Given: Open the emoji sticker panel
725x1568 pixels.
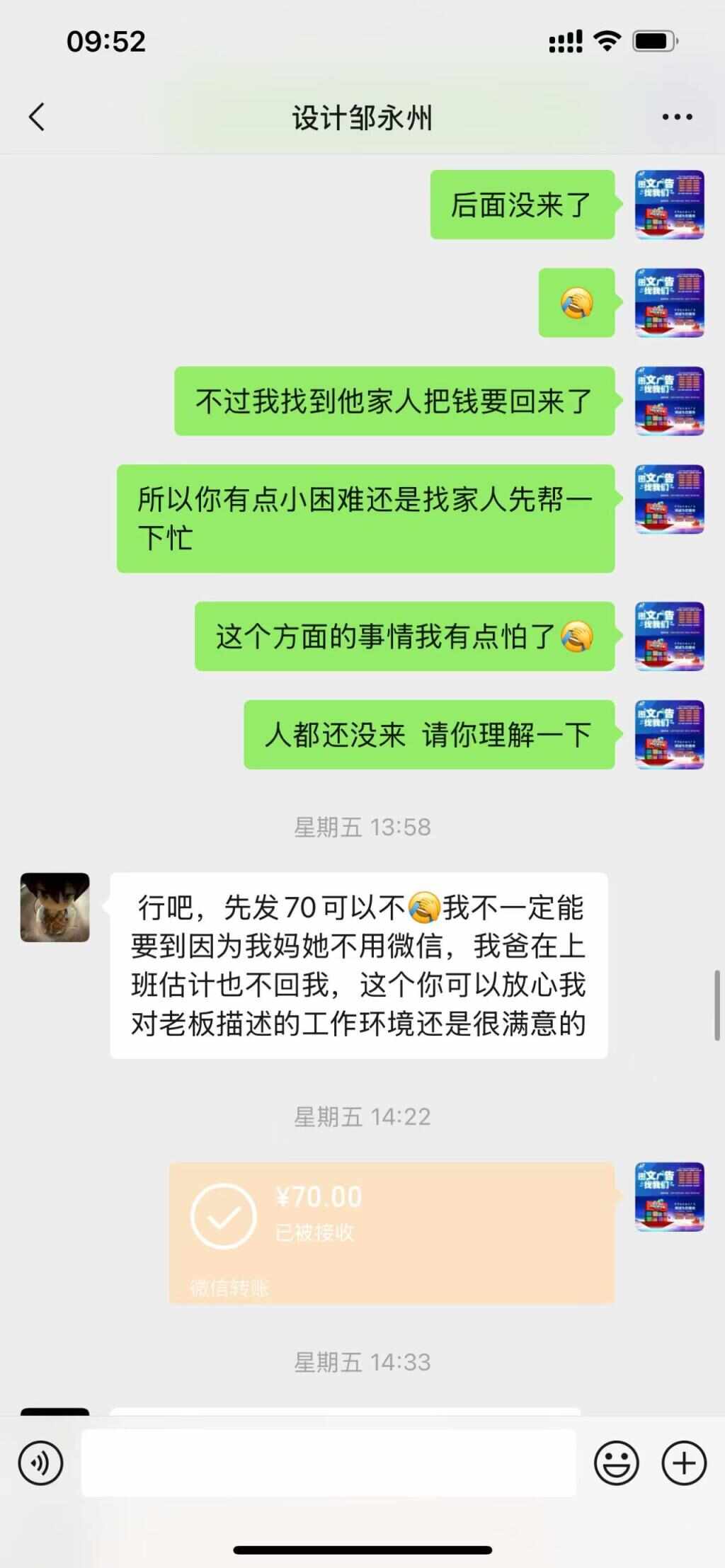Looking at the screenshot, I should coord(616,1462).
